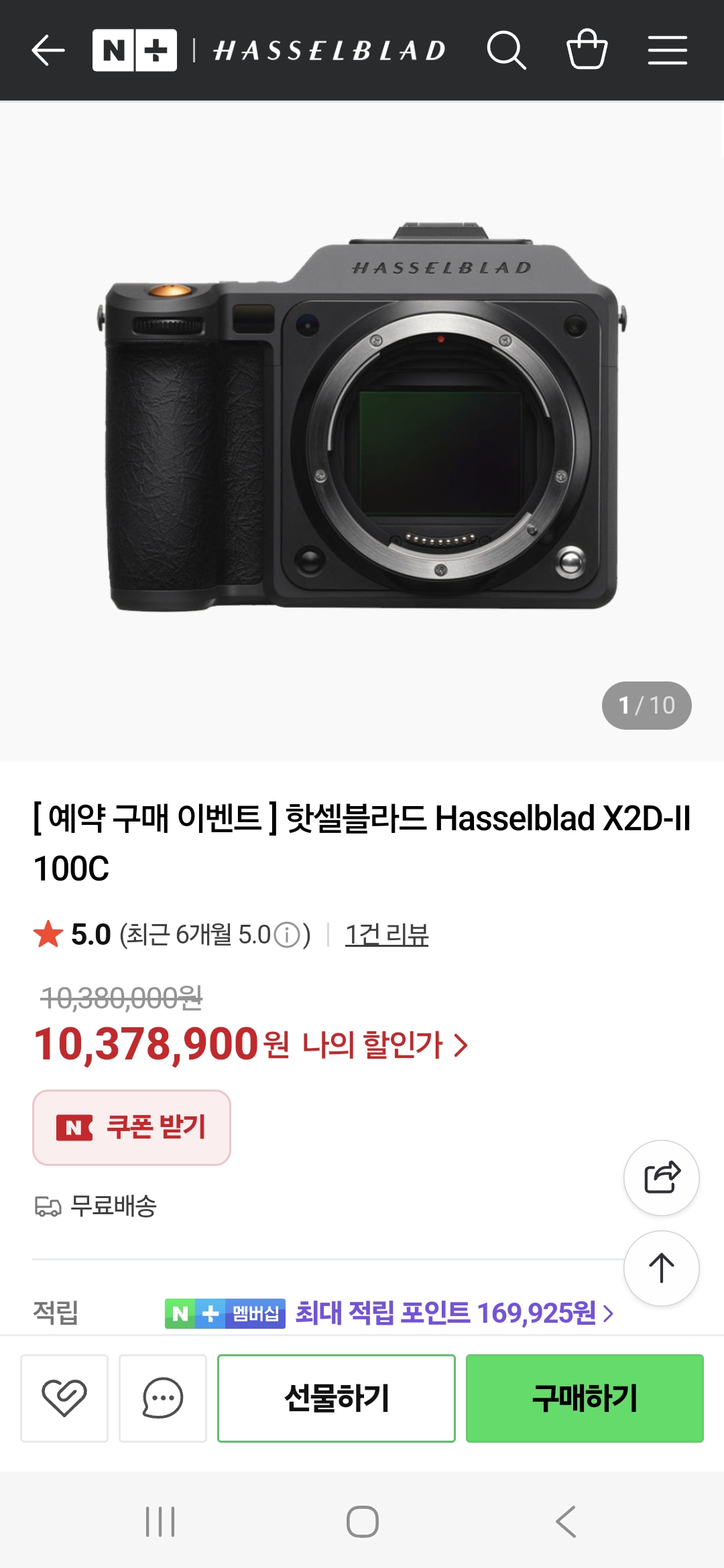
Task: Open the N+ store home logo
Action: coord(135,50)
